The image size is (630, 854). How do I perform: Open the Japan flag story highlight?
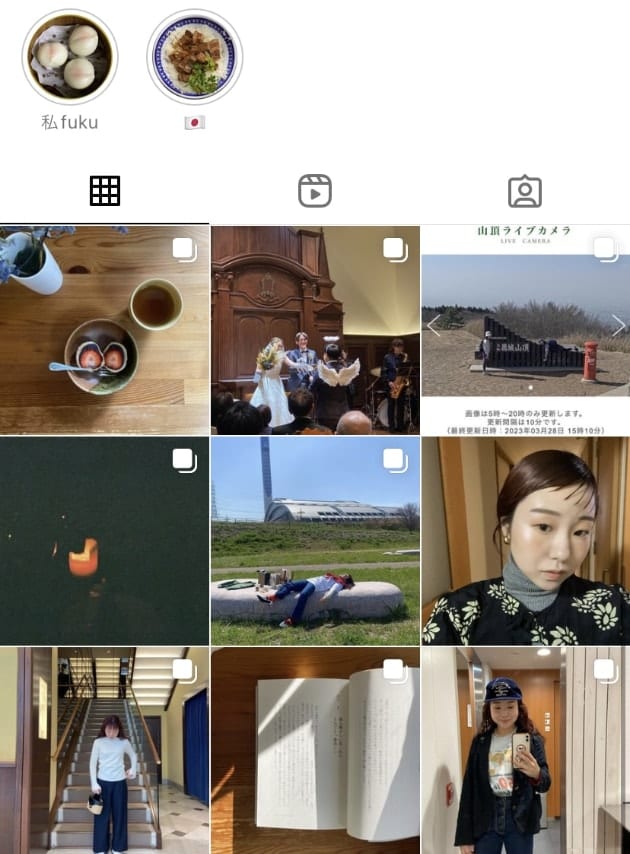[x=195, y=58]
